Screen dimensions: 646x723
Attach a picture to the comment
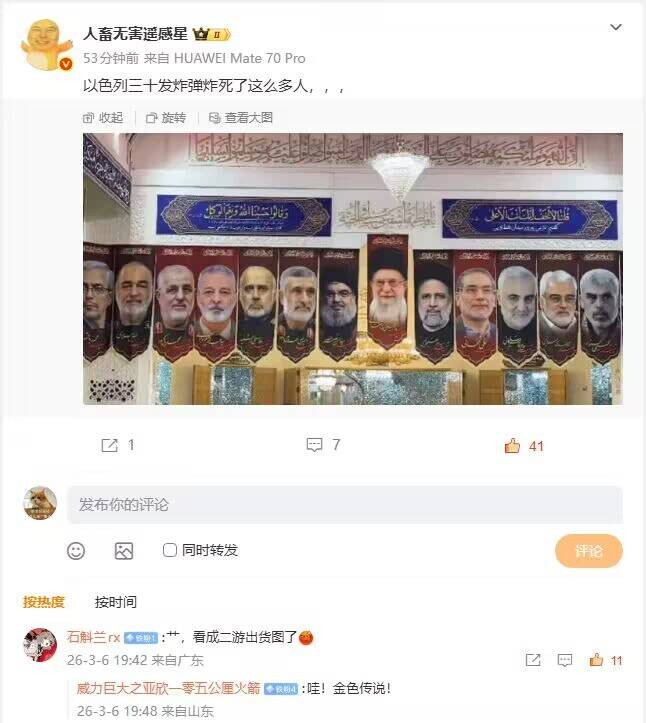(124, 551)
